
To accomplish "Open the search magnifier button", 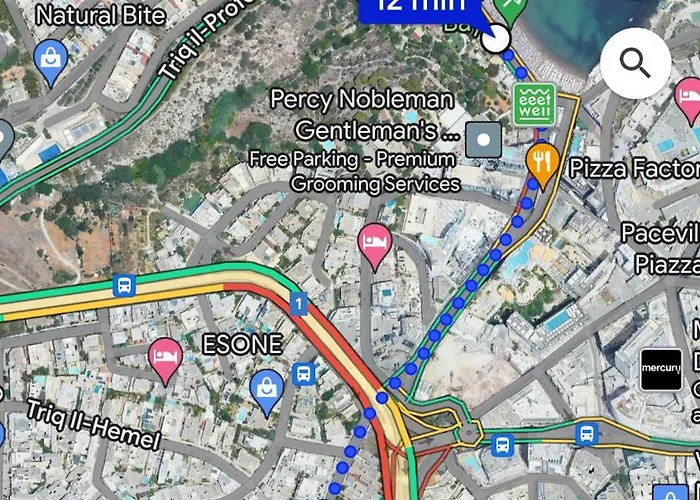I will 636,63.
